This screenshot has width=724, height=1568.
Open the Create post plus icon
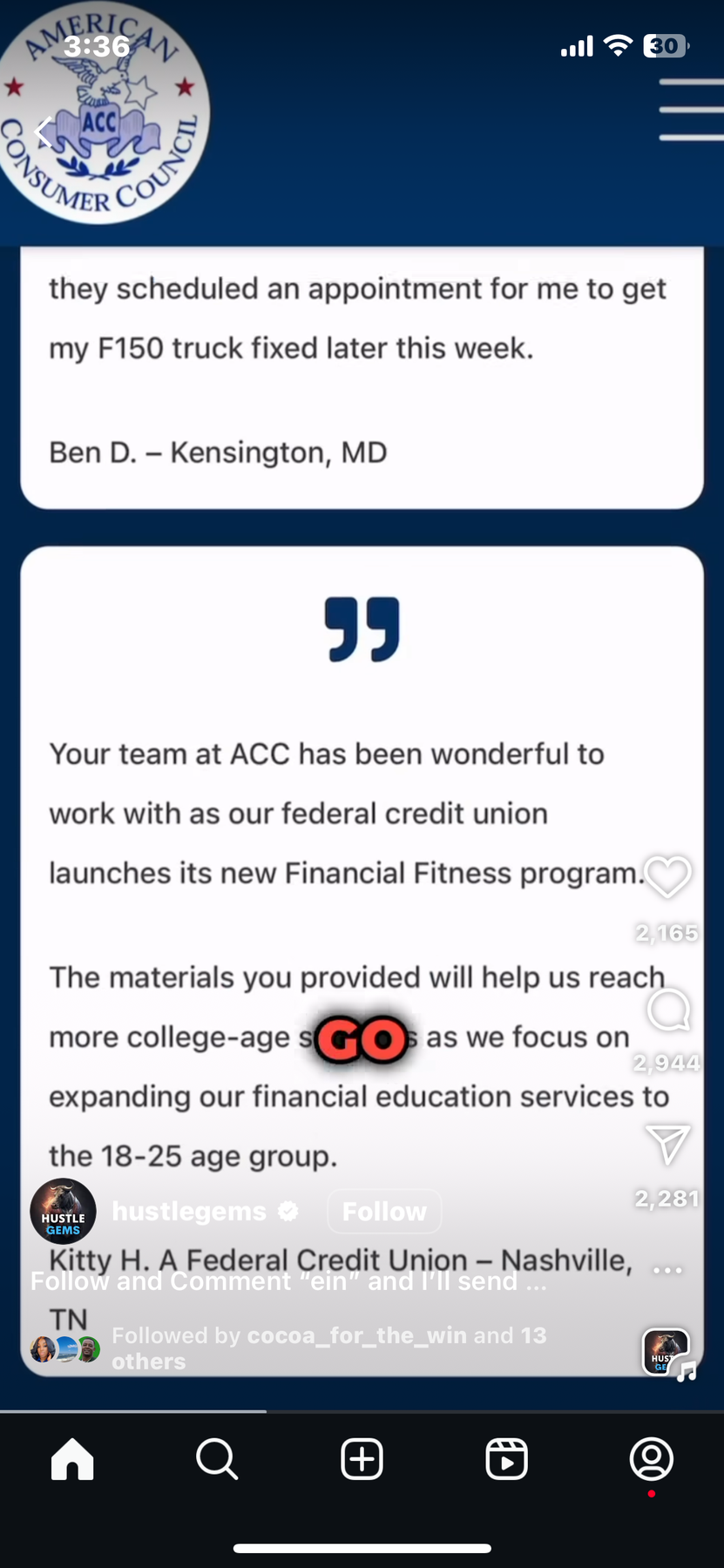point(362,1459)
